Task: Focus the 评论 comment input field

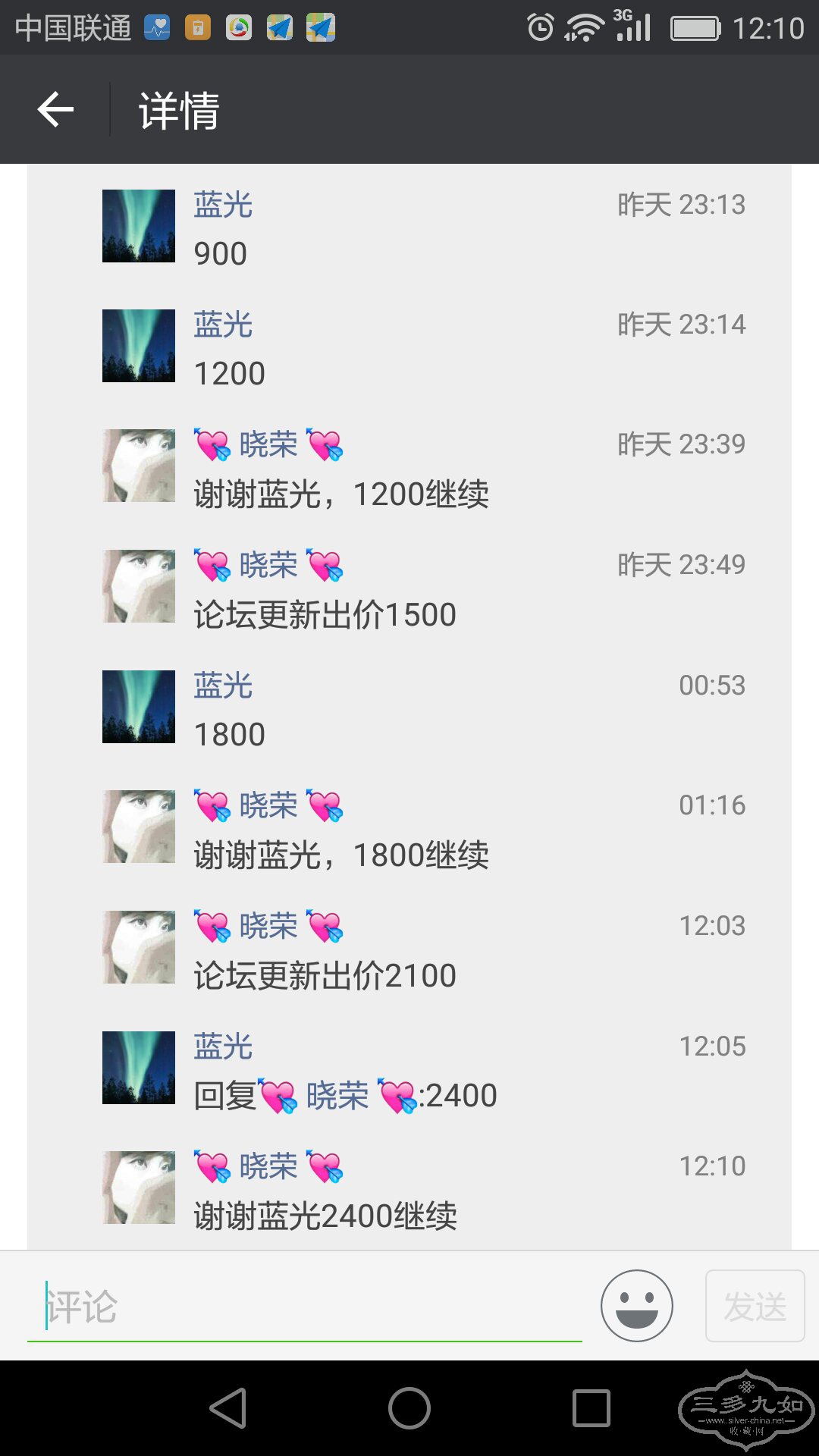Action: [x=303, y=1307]
